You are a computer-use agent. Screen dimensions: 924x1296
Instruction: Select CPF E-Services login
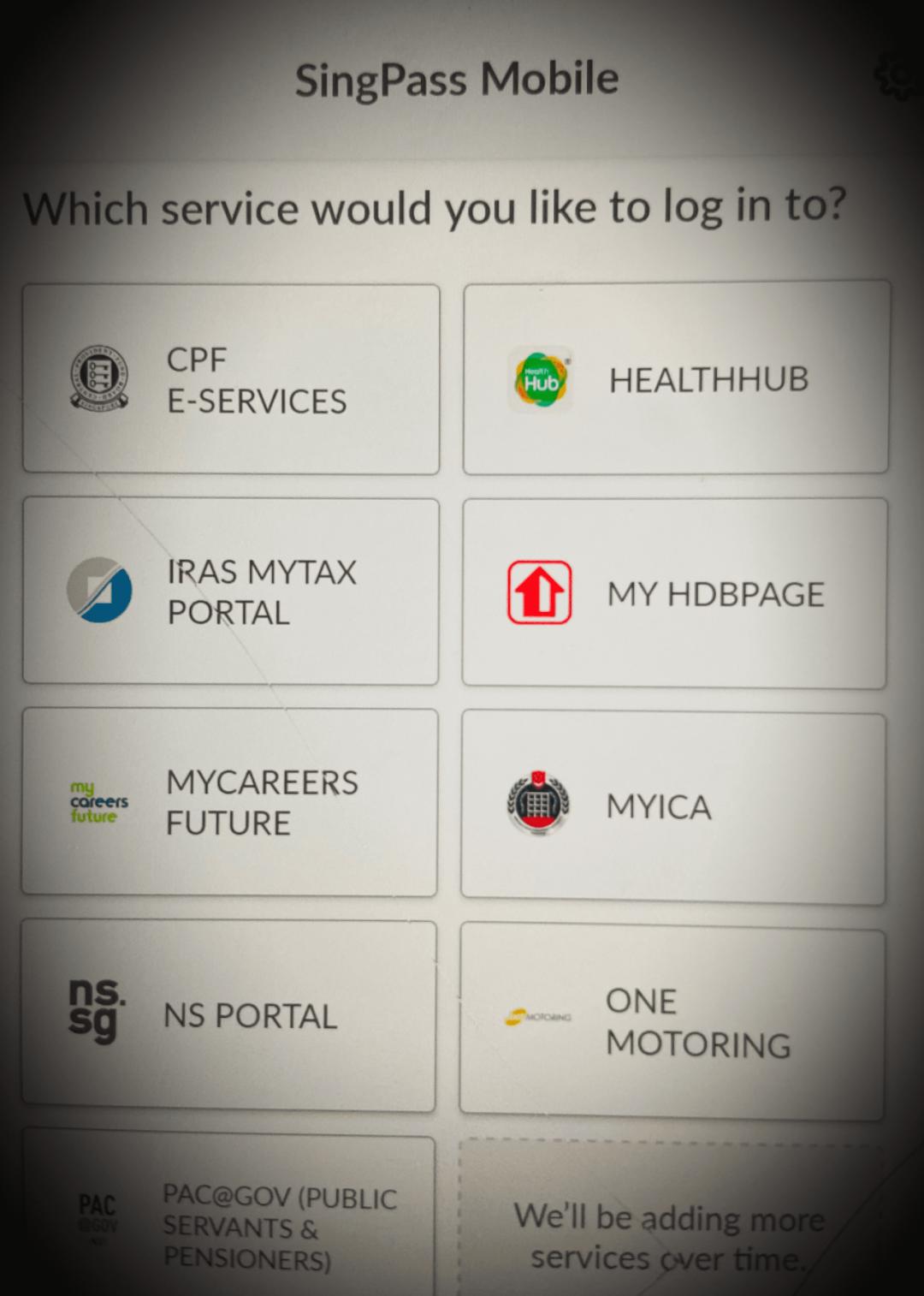click(x=231, y=379)
